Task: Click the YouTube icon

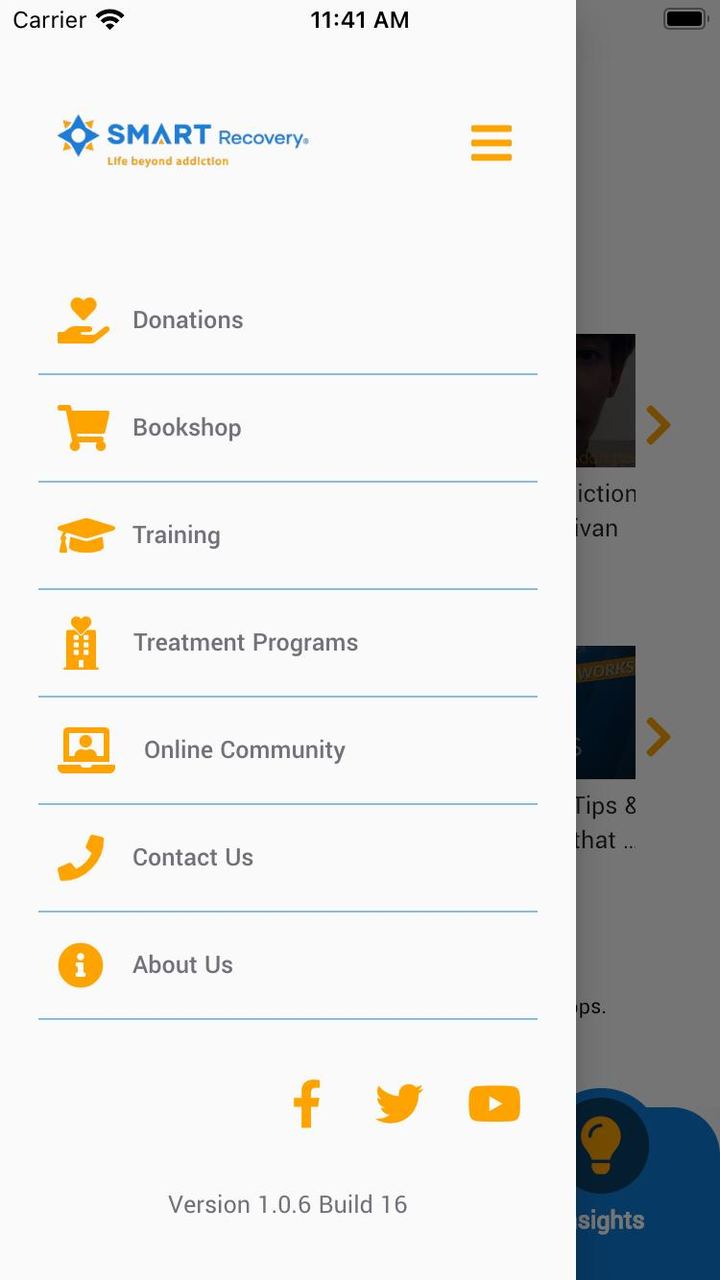Action: (x=494, y=1103)
